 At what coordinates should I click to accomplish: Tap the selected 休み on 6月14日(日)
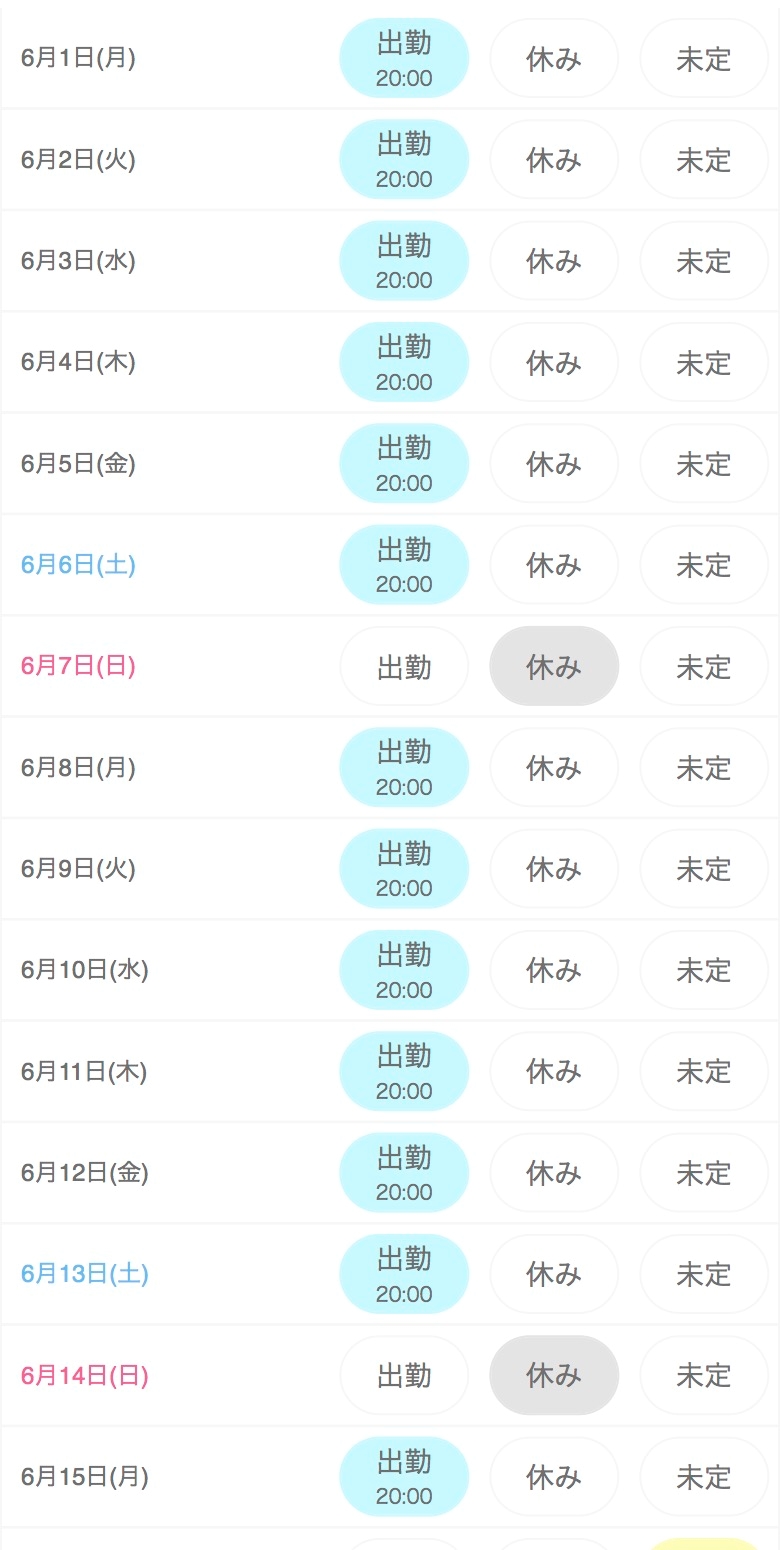(x=554, y=1375)
